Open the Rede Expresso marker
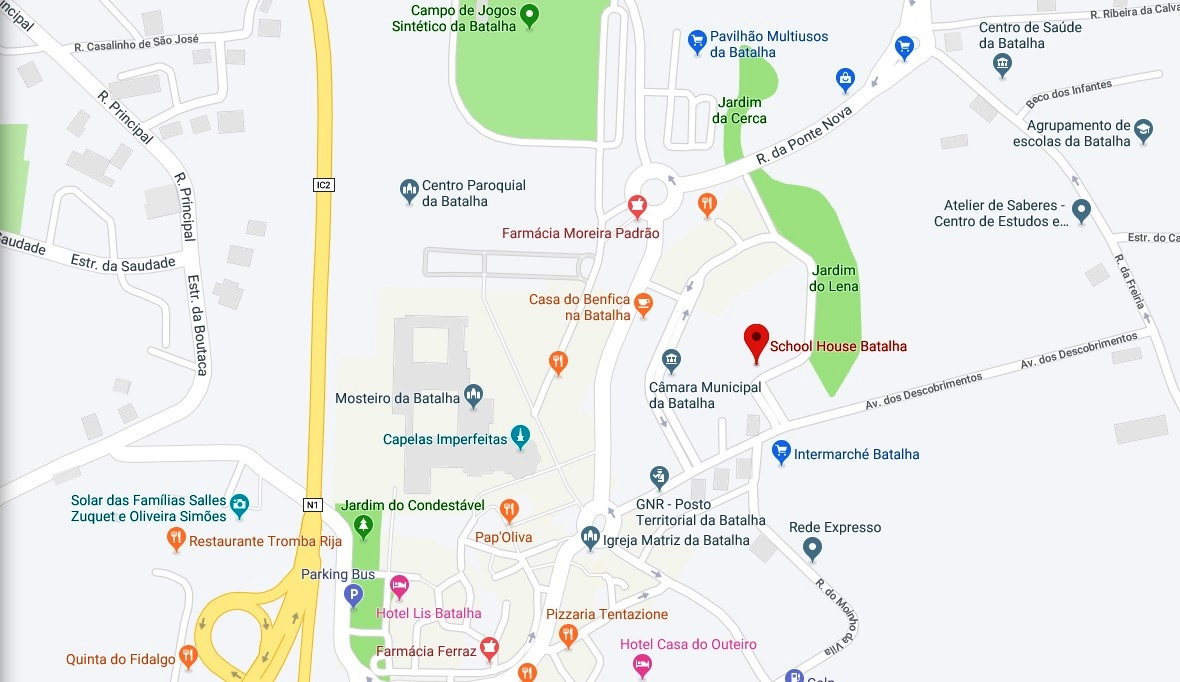Image resolution: width=1180 pixels, height=682 pixels. pyautogui.click(x=812, y=548)
